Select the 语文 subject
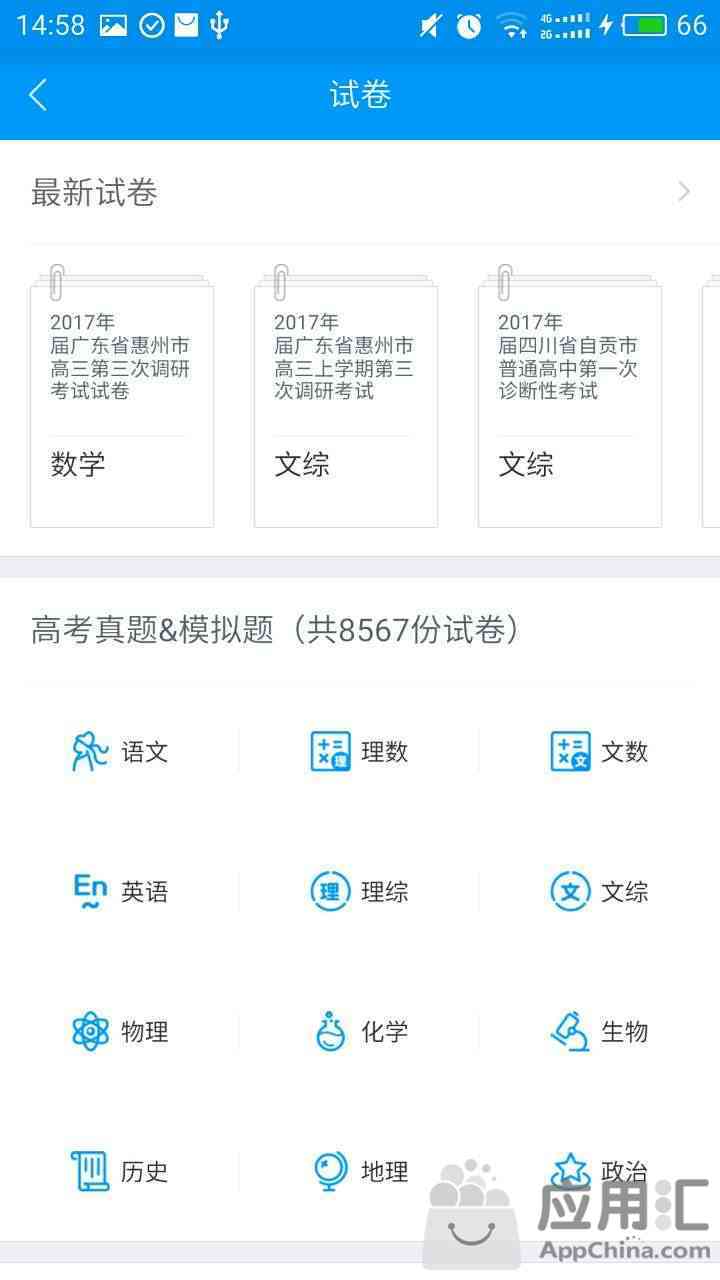720x1280 pixels. tap(120, 752)
